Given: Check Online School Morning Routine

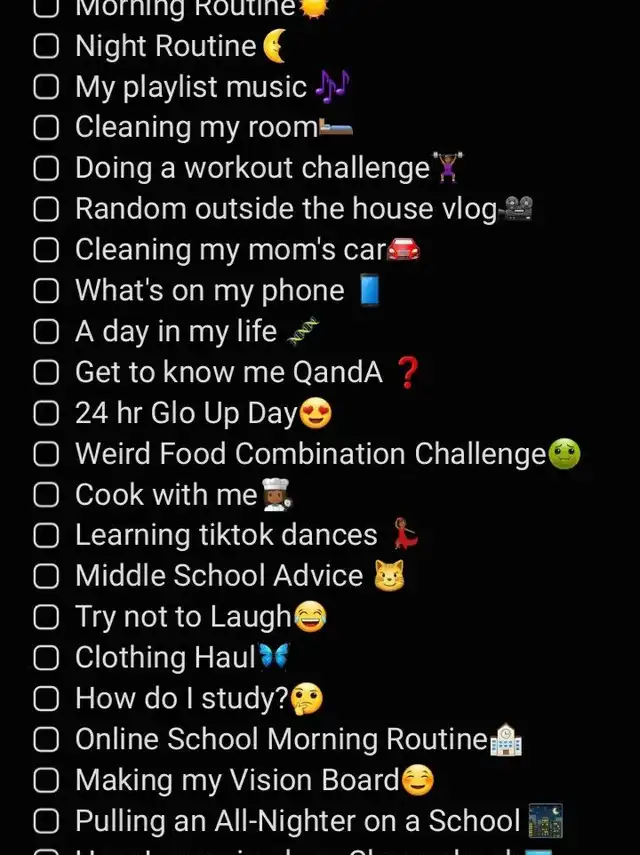Looking at the screenshot, I should click(46, 740).
